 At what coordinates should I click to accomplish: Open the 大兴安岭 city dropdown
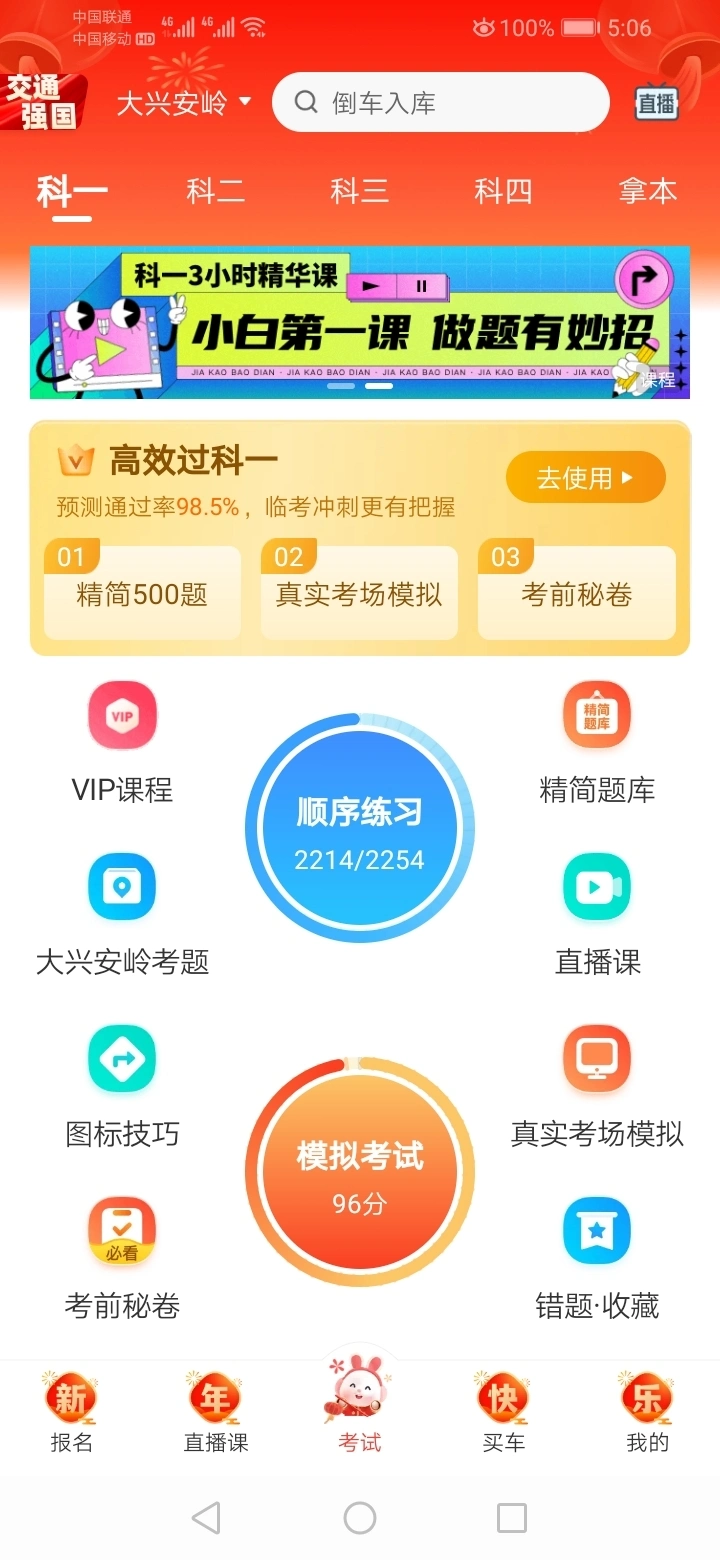[x=183, y=103]
